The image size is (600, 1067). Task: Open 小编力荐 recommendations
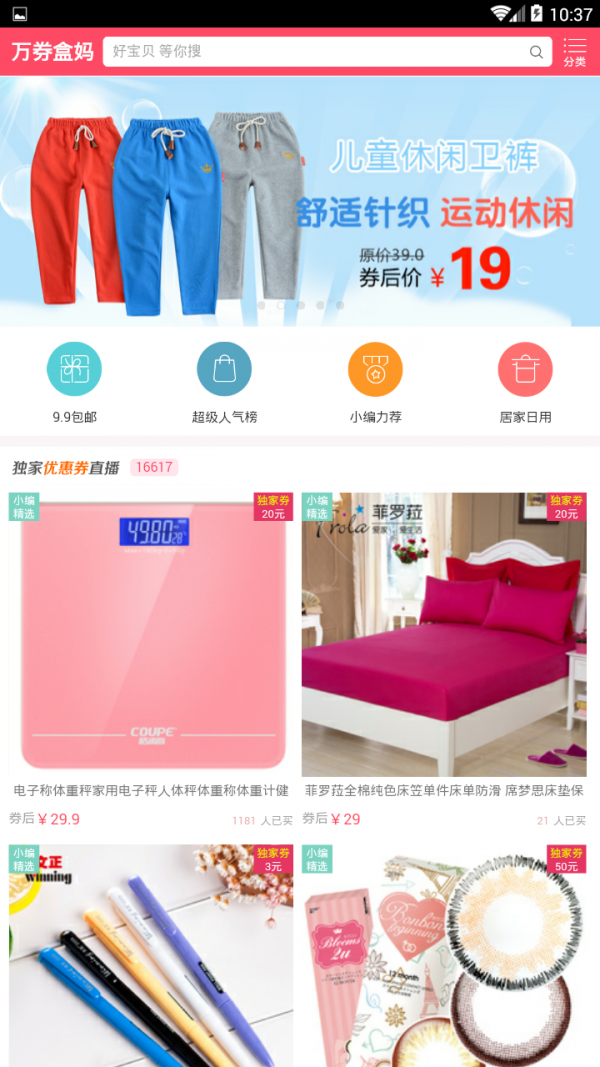[375, 382]
